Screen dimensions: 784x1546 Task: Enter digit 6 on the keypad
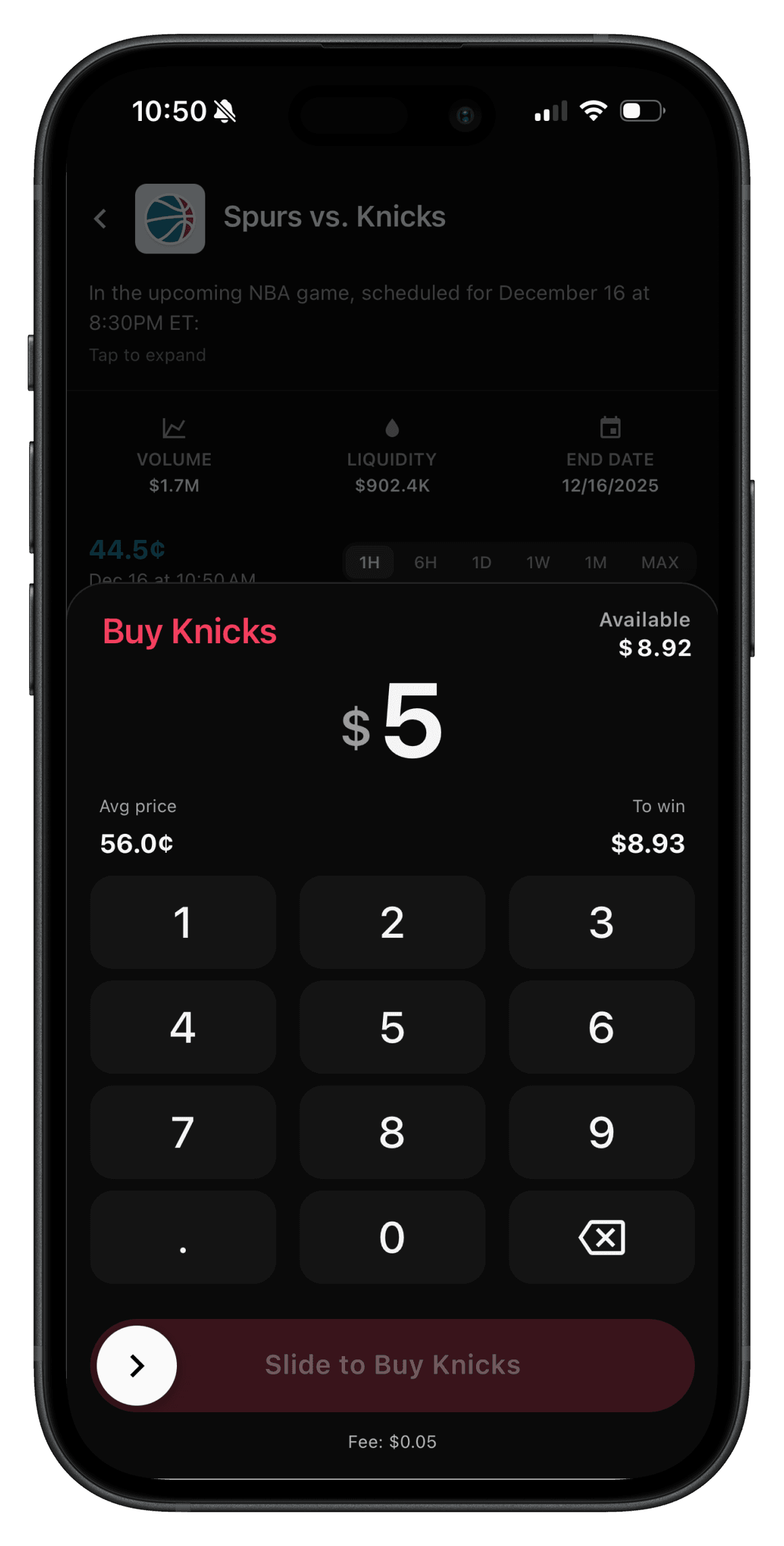coord(601,1027)
